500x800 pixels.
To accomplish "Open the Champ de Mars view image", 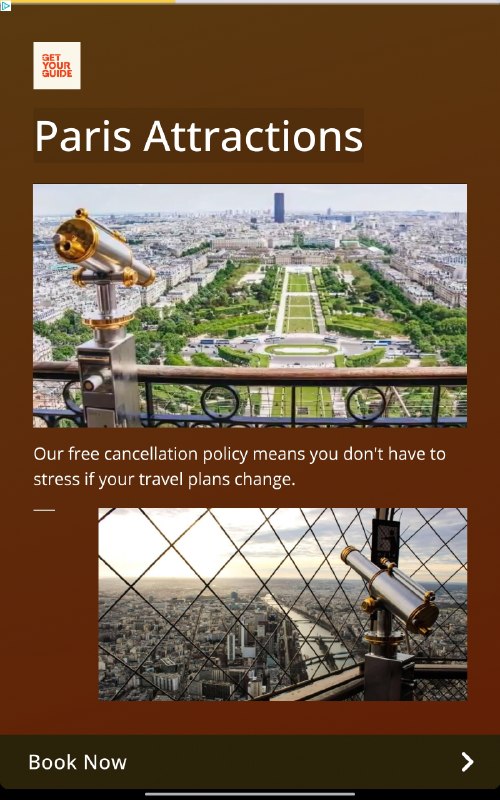I will click(250, 306).
